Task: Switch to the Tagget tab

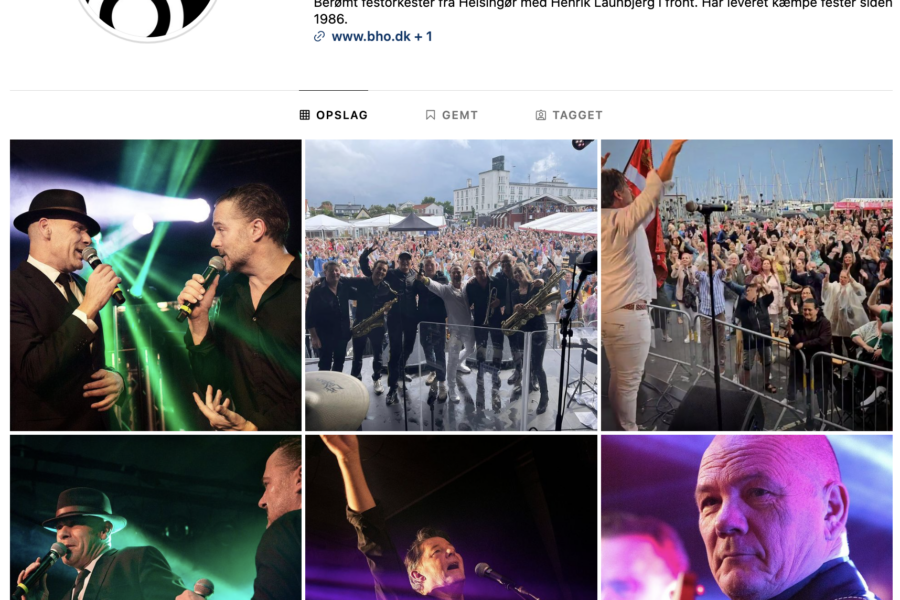Action: tap(569, 115)
